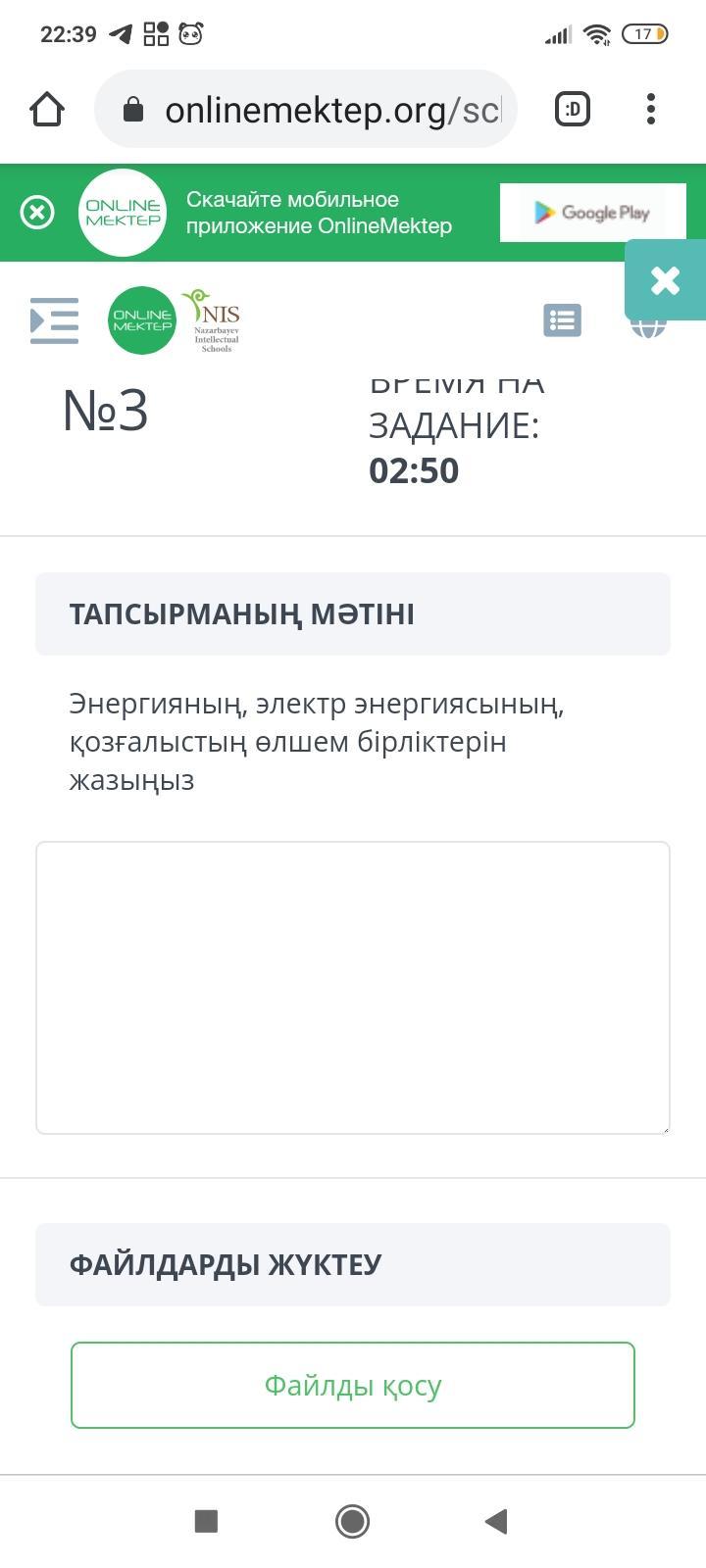The image size is (706, 1568).
Task: Expand the side navigation menu
Action: click(54, 320)
